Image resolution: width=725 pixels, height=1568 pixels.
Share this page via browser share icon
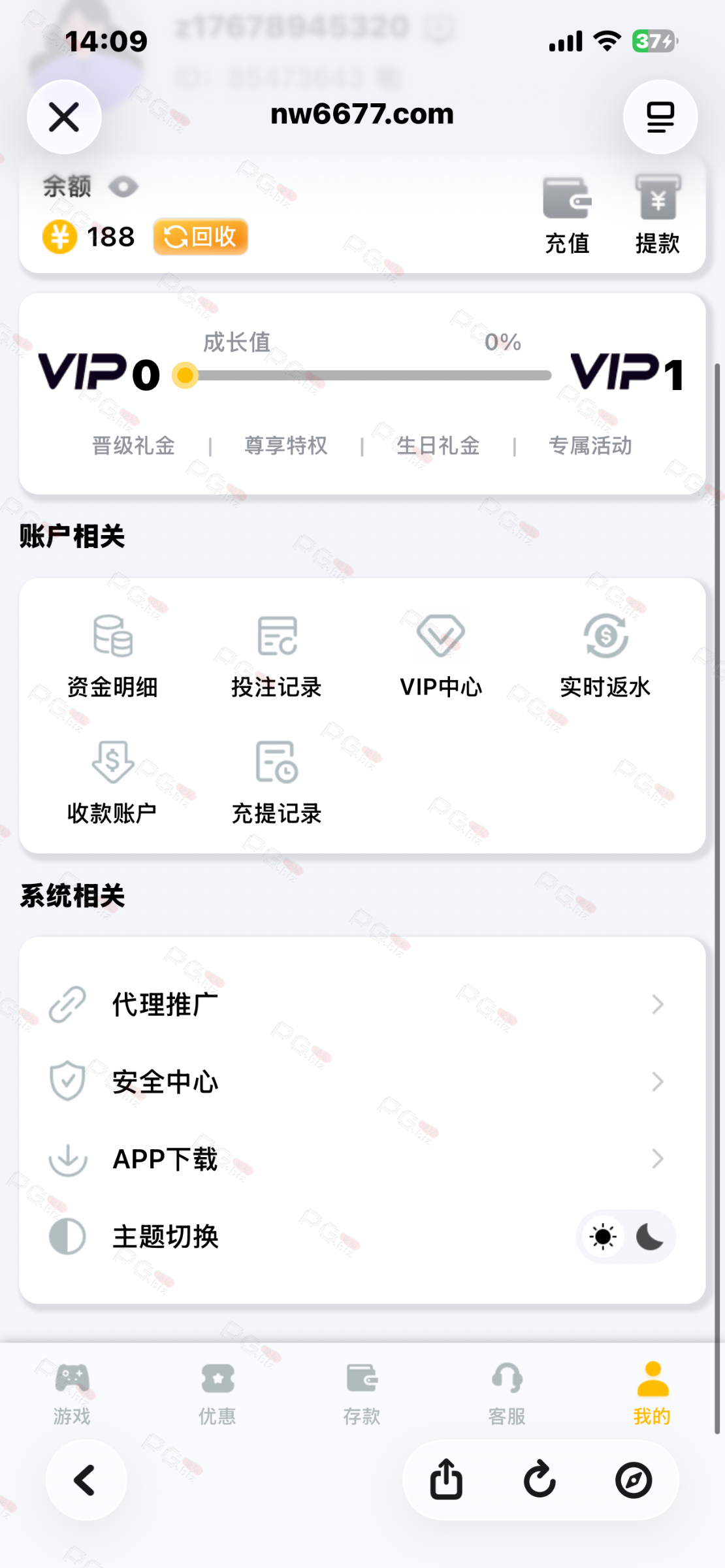coord(446,1479)
